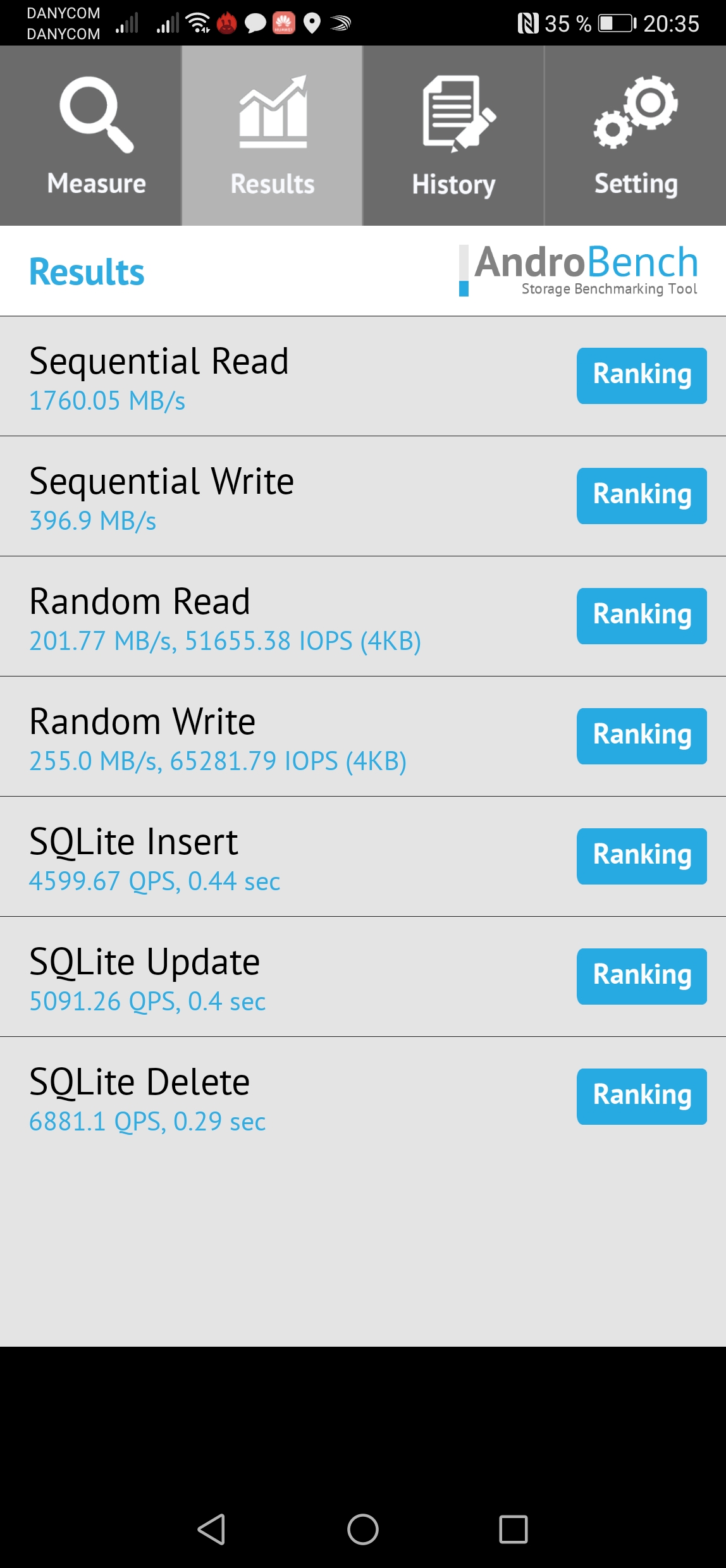Open Sequential Write ranking
This screenshot has width=726, height=1568.
pos(641,496)
